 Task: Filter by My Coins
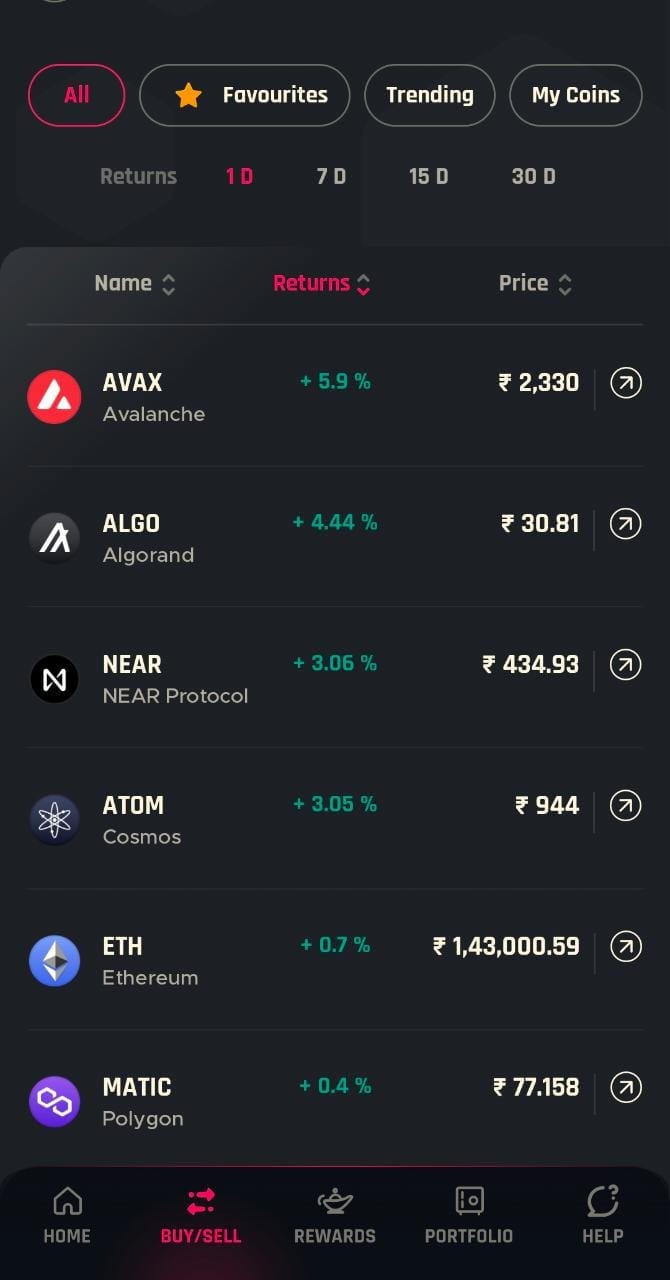pos(575,95)
